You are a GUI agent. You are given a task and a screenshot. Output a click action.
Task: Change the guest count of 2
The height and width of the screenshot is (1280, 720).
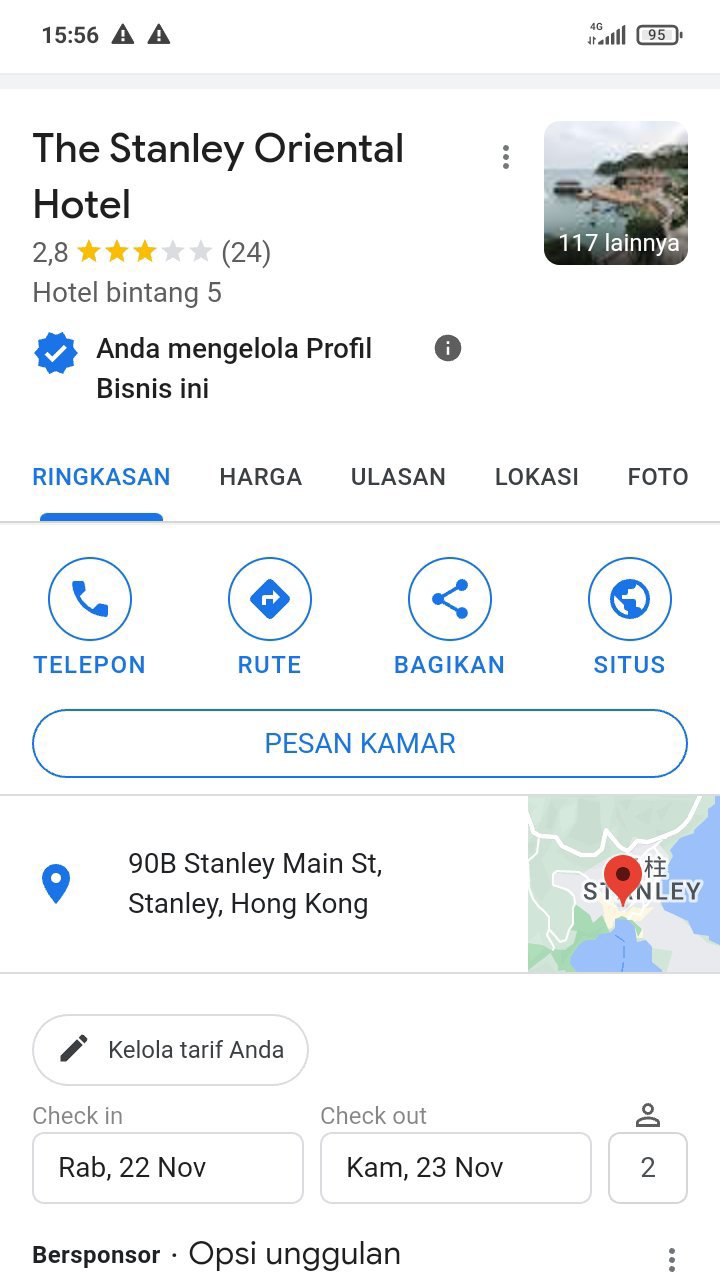(648, 1167)
